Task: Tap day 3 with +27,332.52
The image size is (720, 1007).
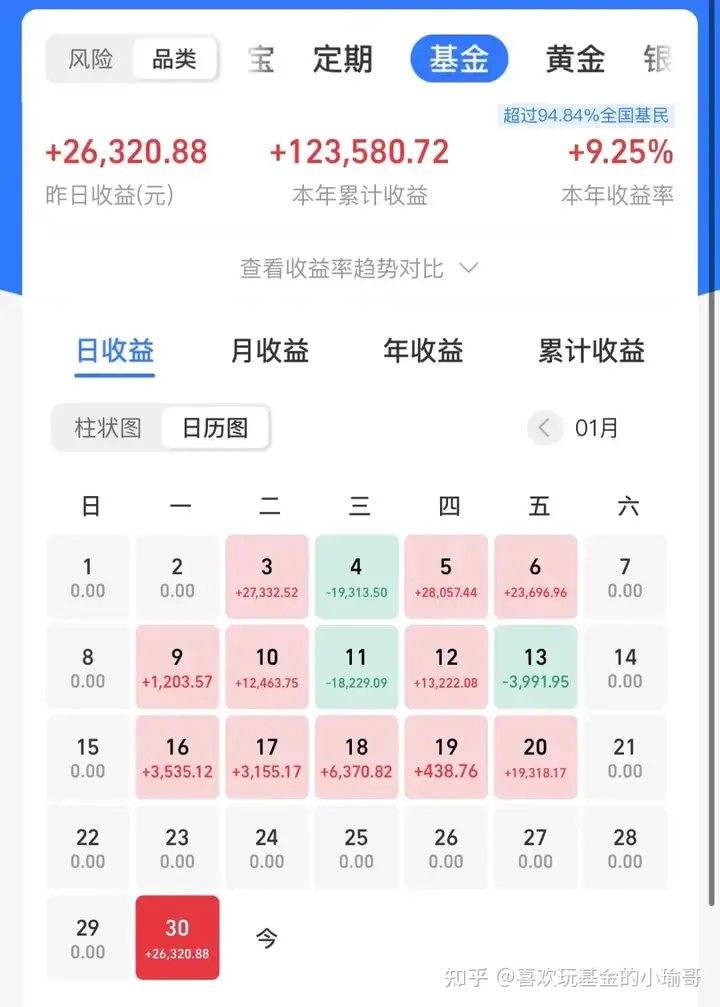Action: pyautogui.click(x=267, y=577)
